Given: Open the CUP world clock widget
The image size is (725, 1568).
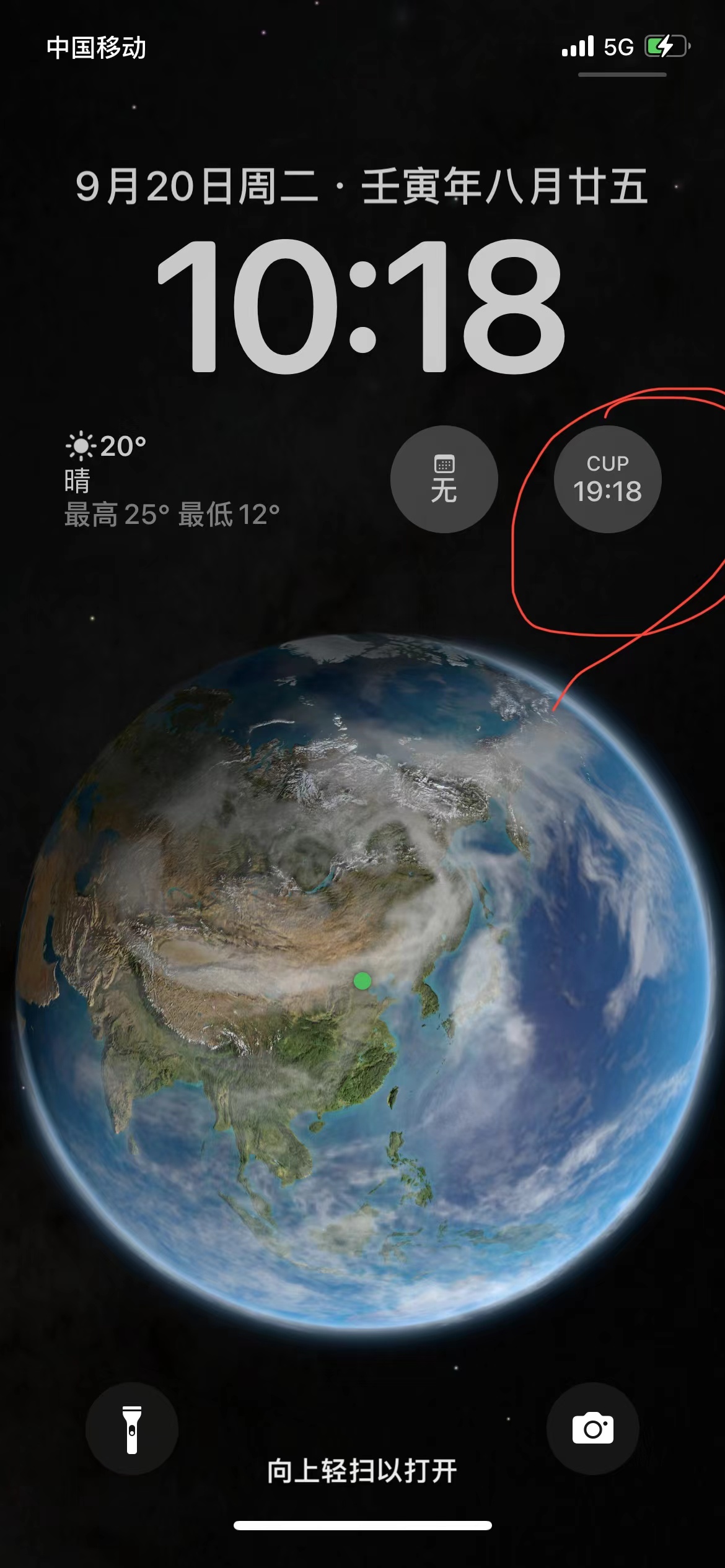Looking at the screenshot, I should (x=607, y=479).
